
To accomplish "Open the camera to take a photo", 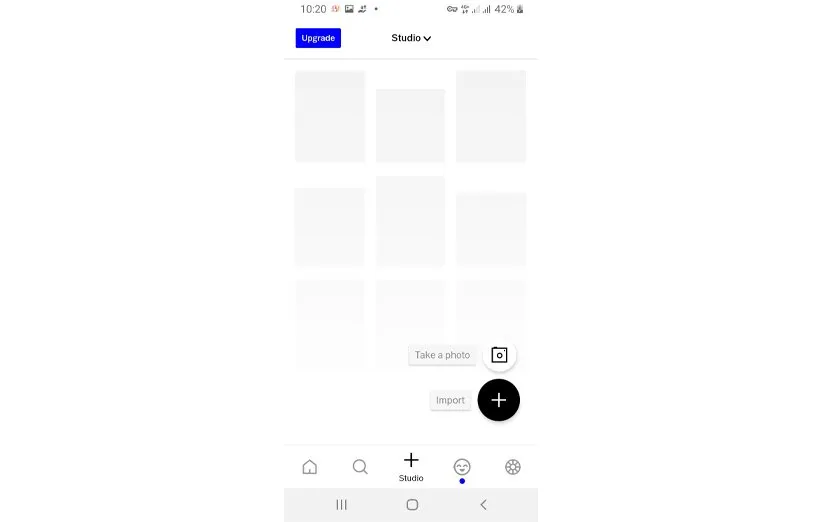I will 499,355.
